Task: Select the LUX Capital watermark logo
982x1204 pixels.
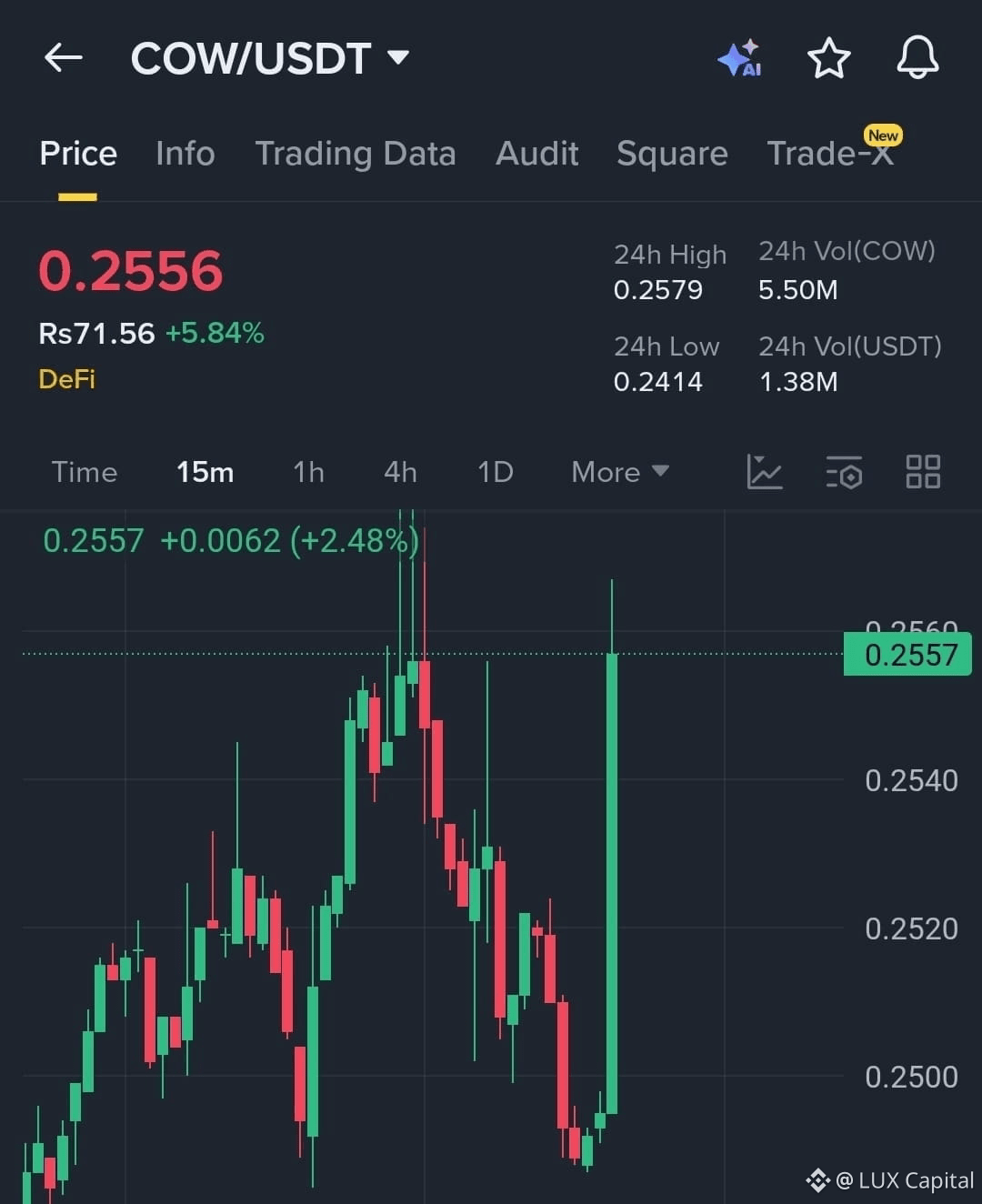Action: 818,1180
